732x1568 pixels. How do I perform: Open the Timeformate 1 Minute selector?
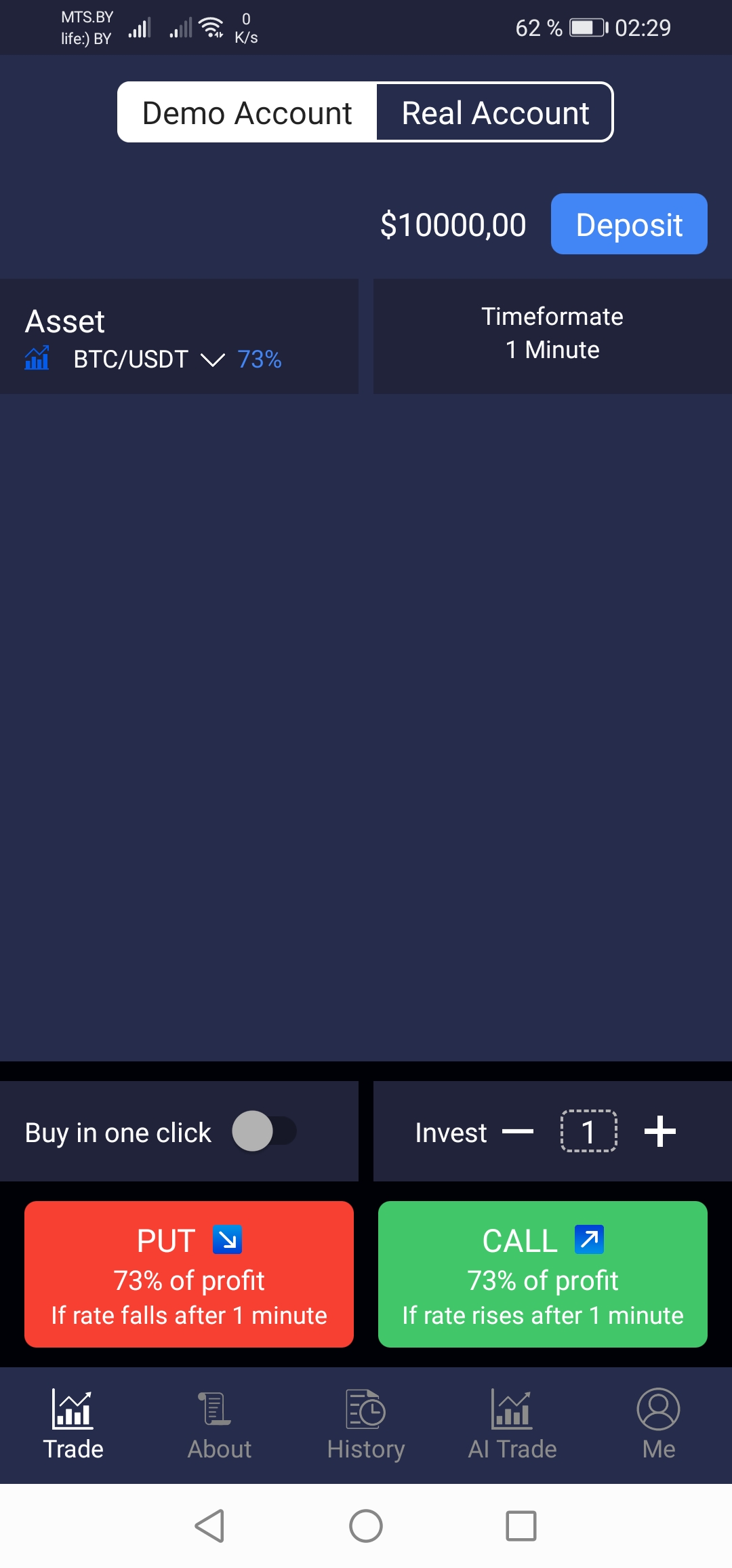tap(552, 334)
